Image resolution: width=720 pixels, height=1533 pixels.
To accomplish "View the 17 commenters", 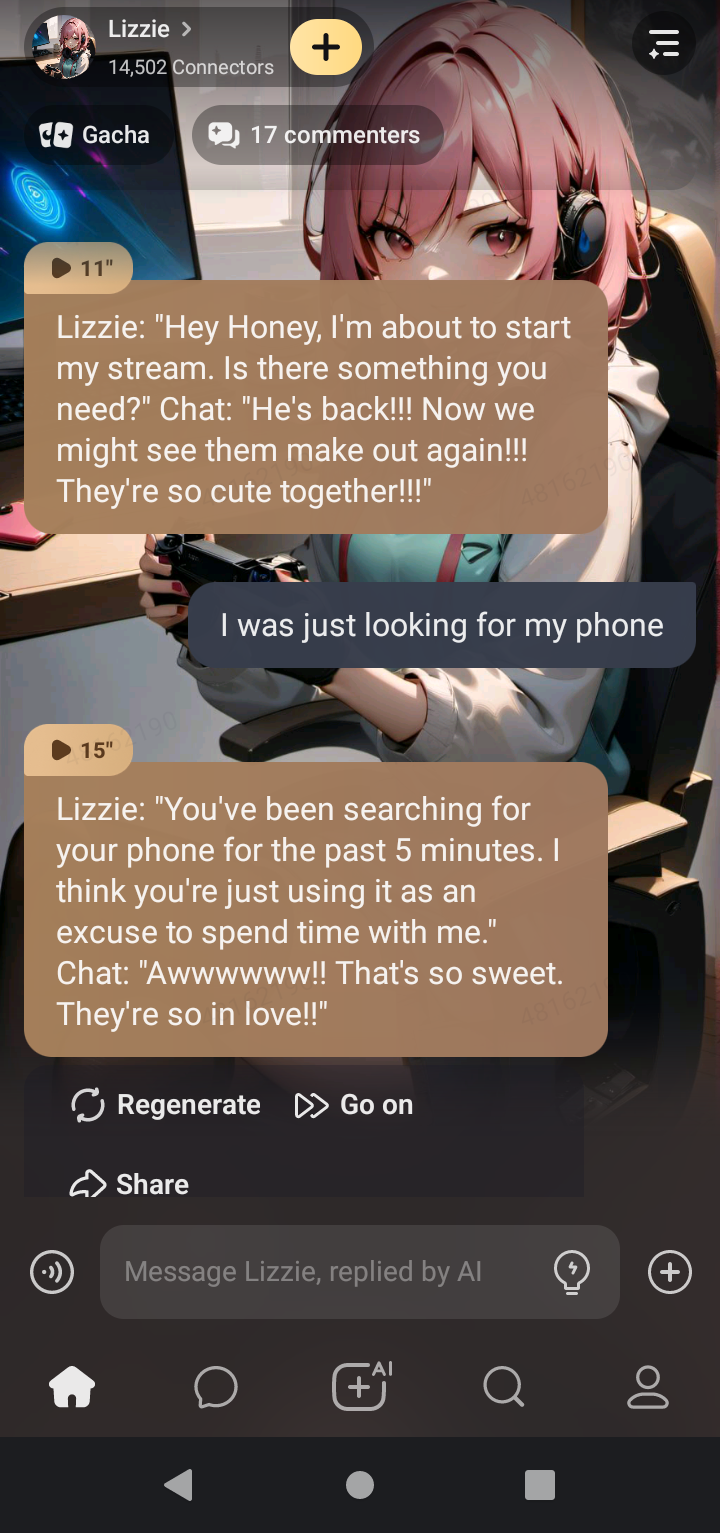I will 318,135.
